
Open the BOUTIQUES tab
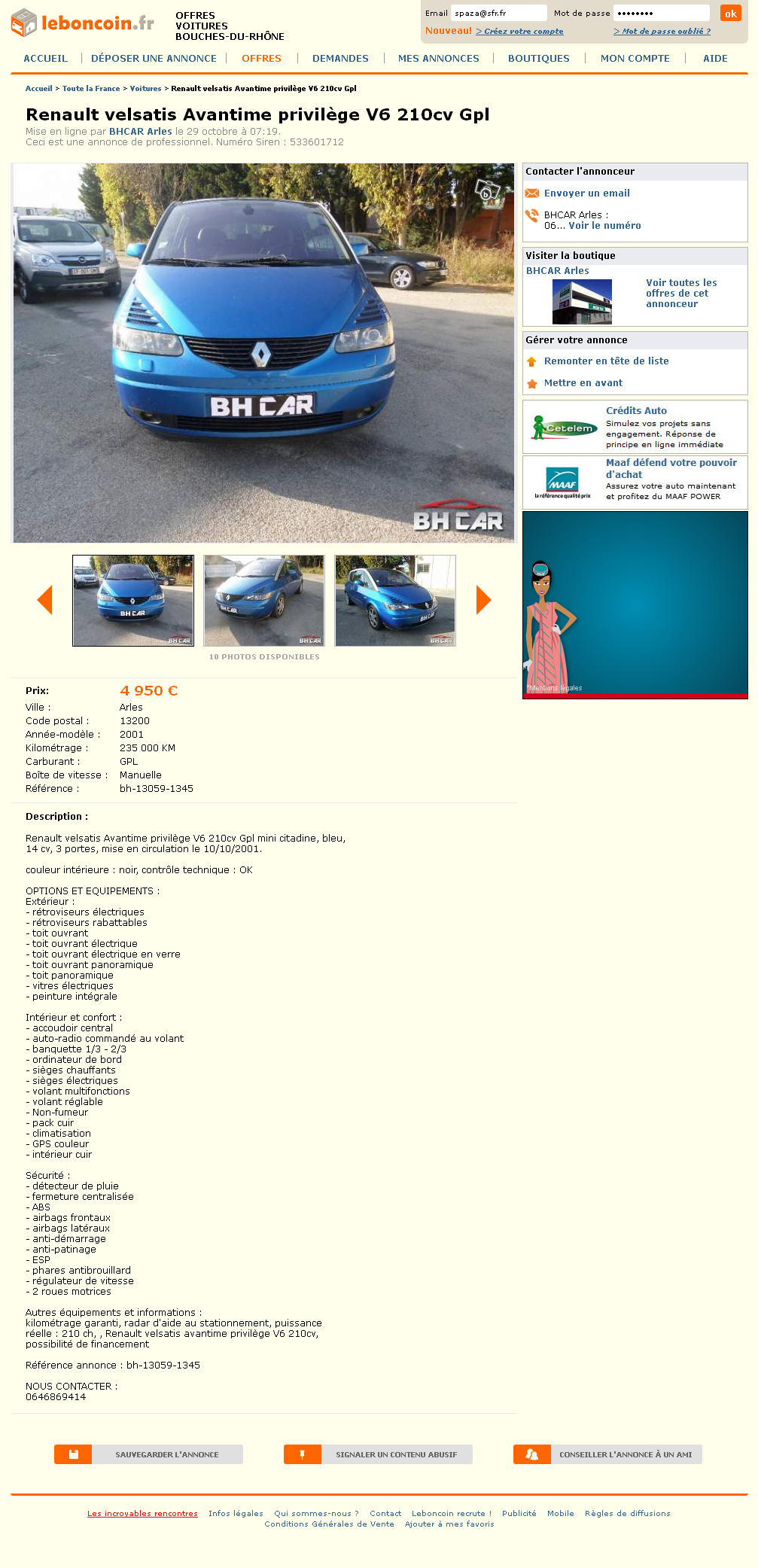(x=538, y=58)
